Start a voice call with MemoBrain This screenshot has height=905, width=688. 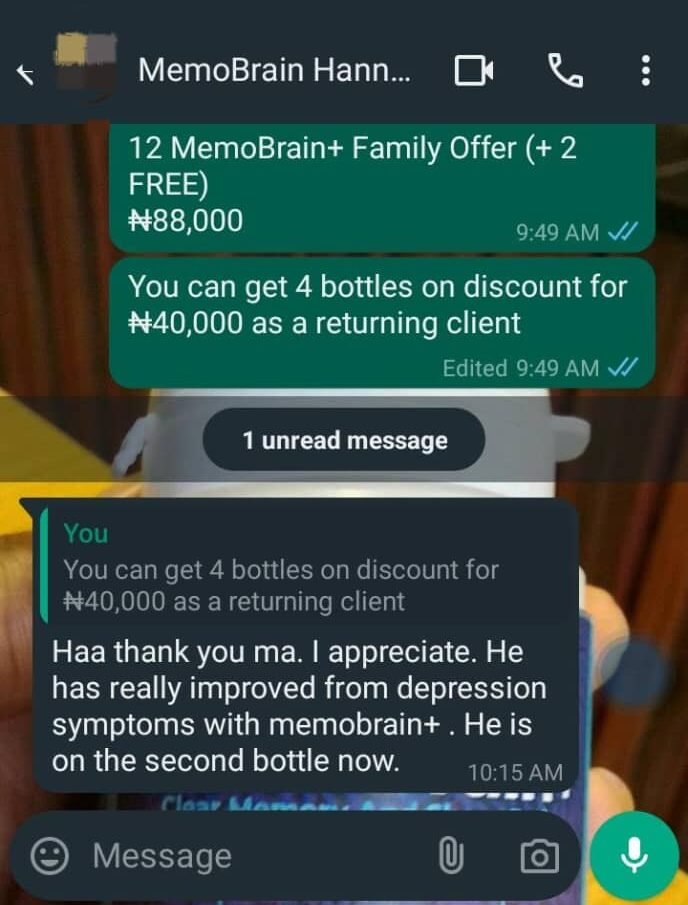(565, 71)
